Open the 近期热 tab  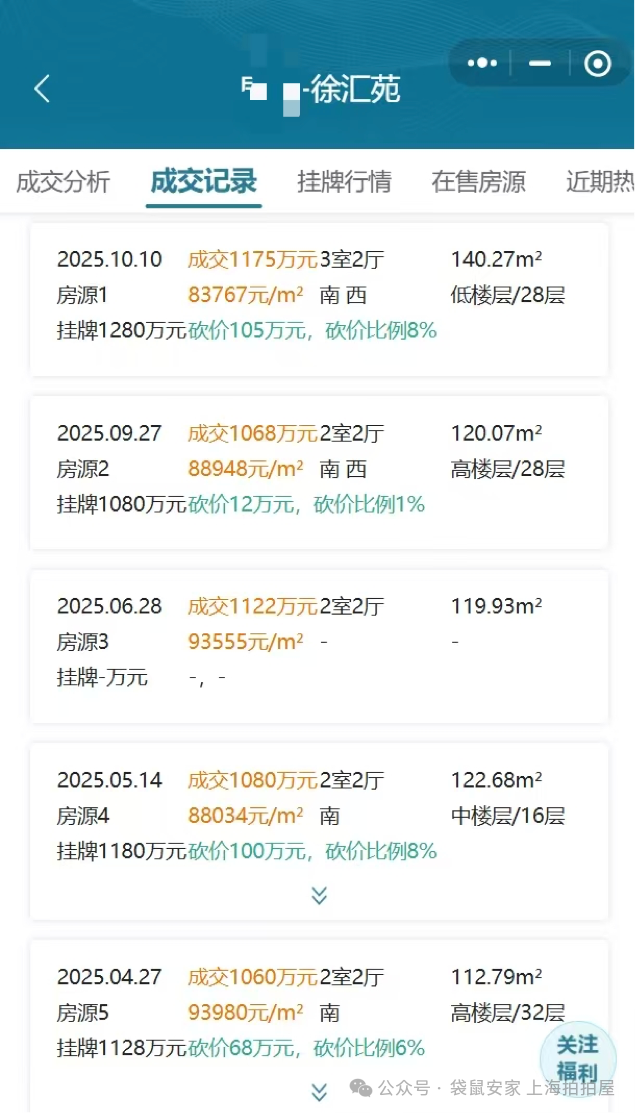(x=599, y=182)
